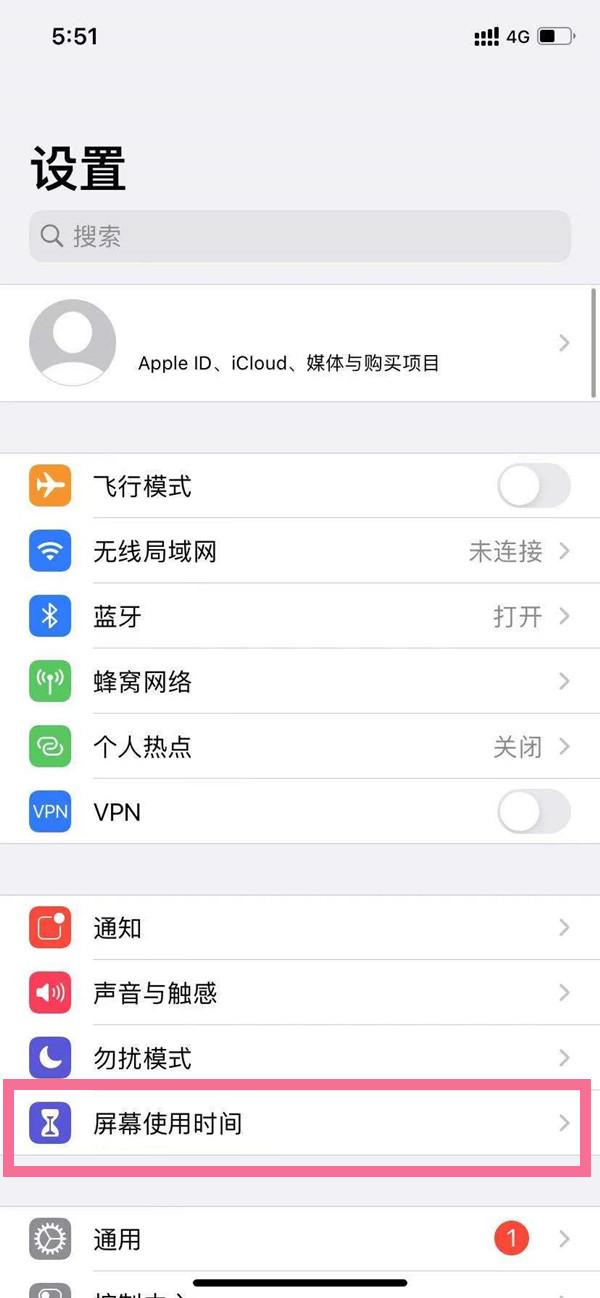Toggle the 飞行模式 switch
The height and width of the screenshot is (1298, 600).
coord(533,487)
